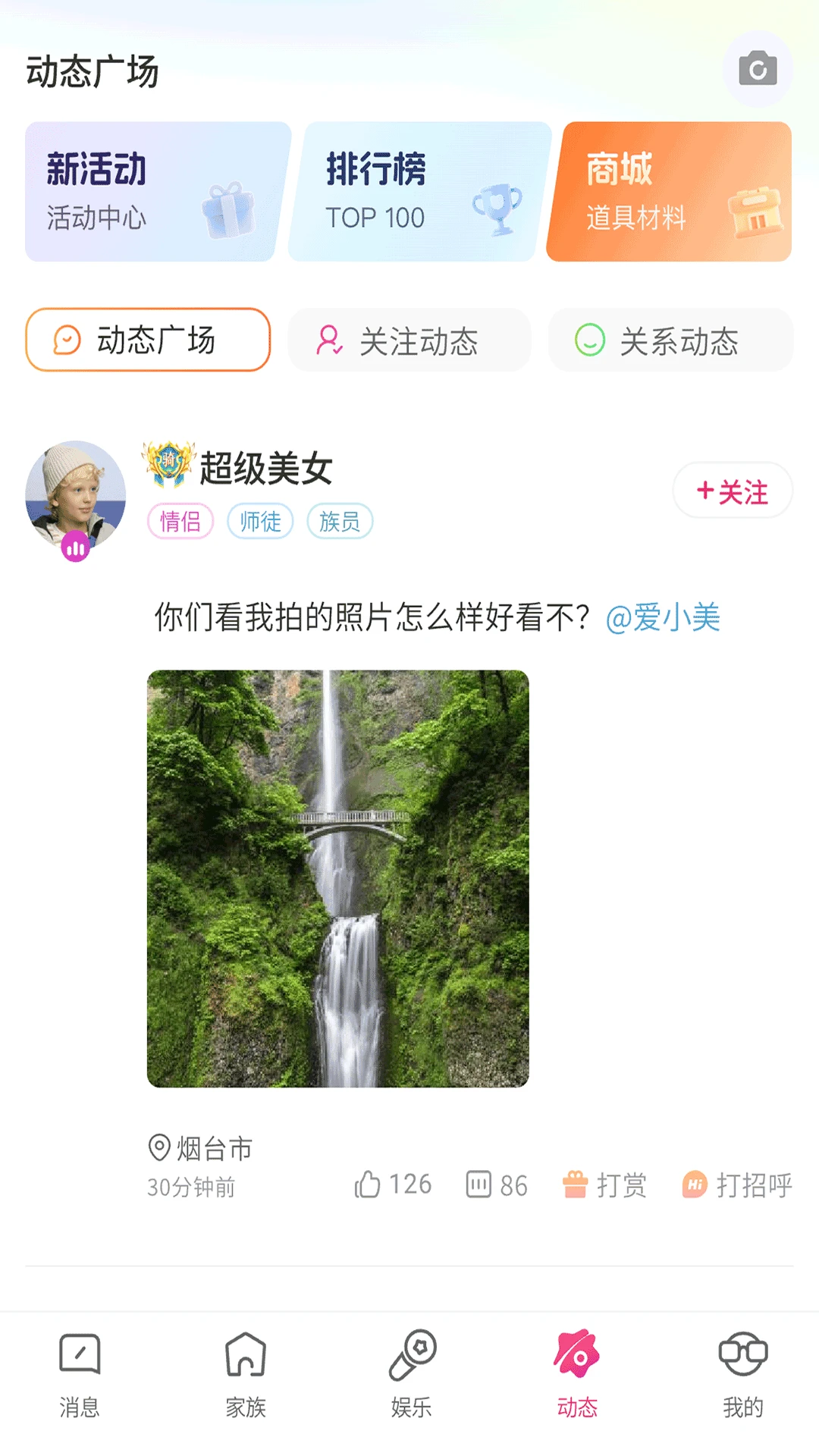Open the camera to post a moment

[x=758, y=70]
